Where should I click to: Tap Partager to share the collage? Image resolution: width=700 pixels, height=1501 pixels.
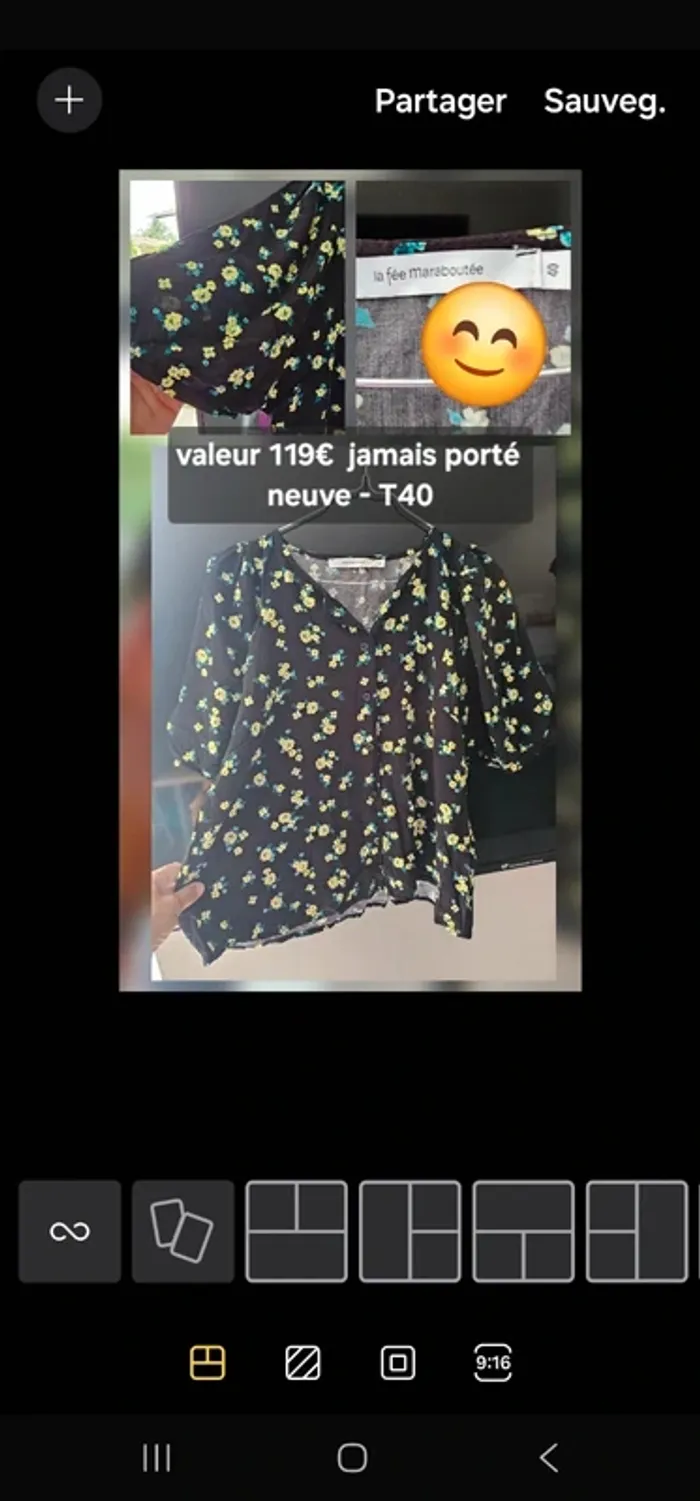tap(440, 101)
